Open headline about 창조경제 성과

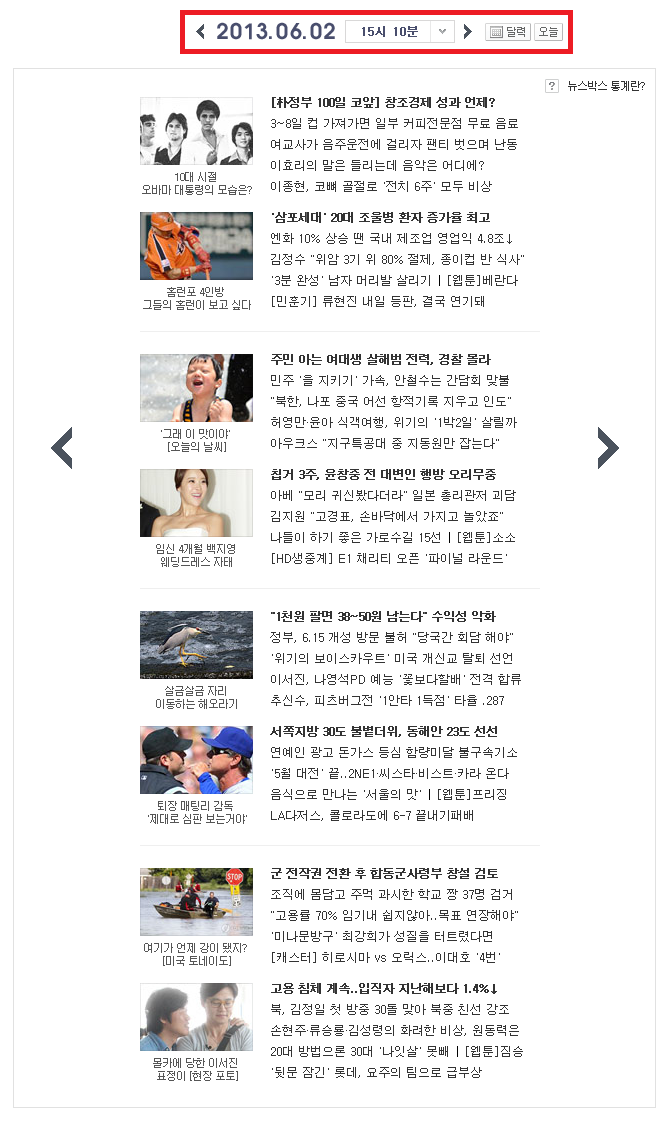tap(382, 102)
